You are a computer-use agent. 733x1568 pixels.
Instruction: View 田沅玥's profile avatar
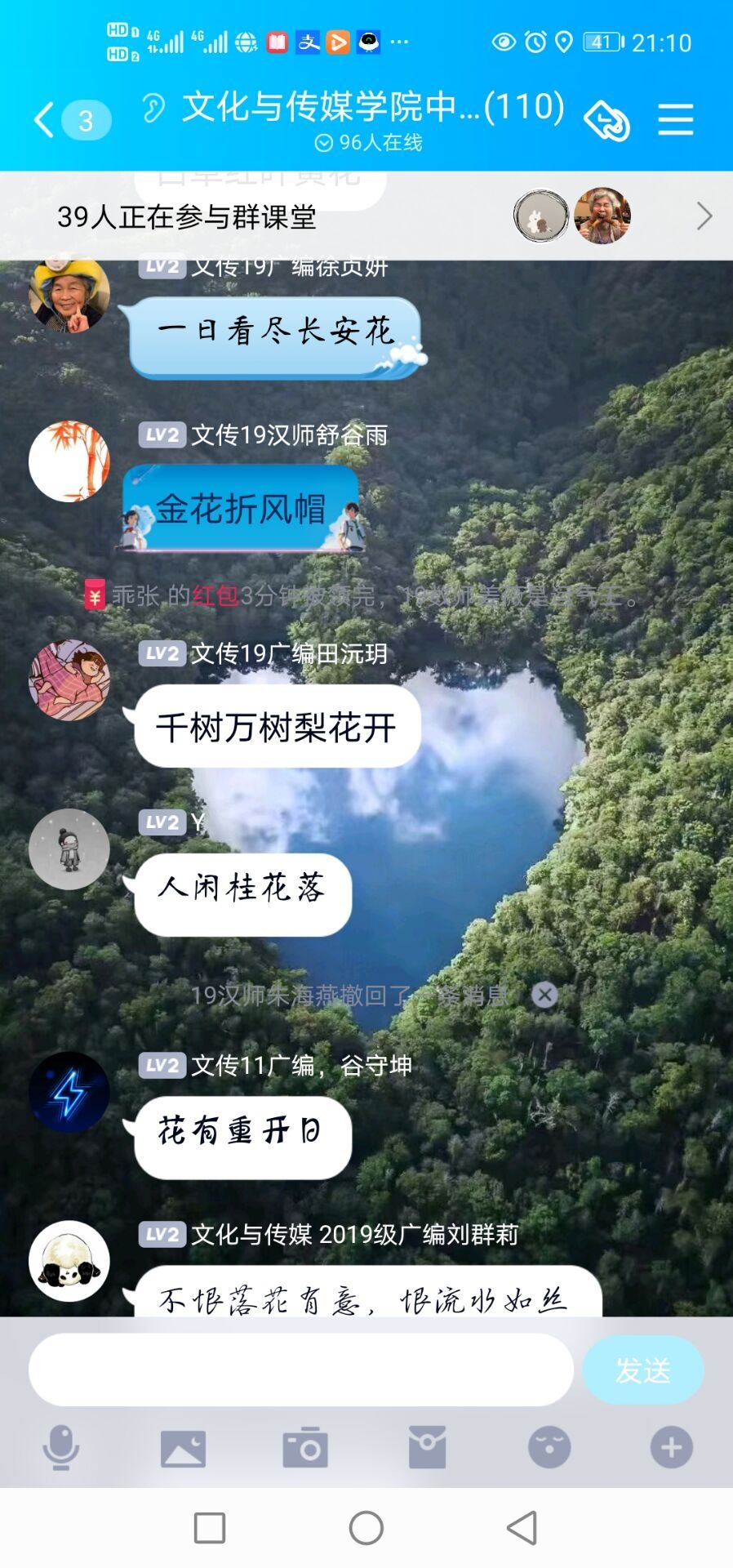point(69,680)
